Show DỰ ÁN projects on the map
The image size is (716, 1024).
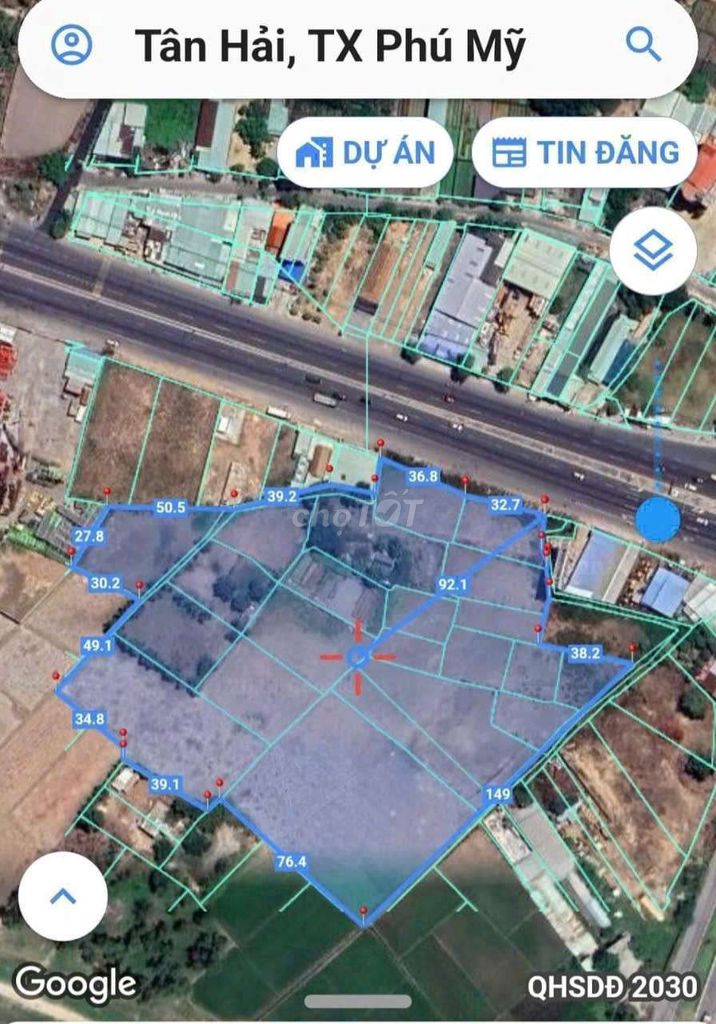pyautogui.click(x=365, y=153)
